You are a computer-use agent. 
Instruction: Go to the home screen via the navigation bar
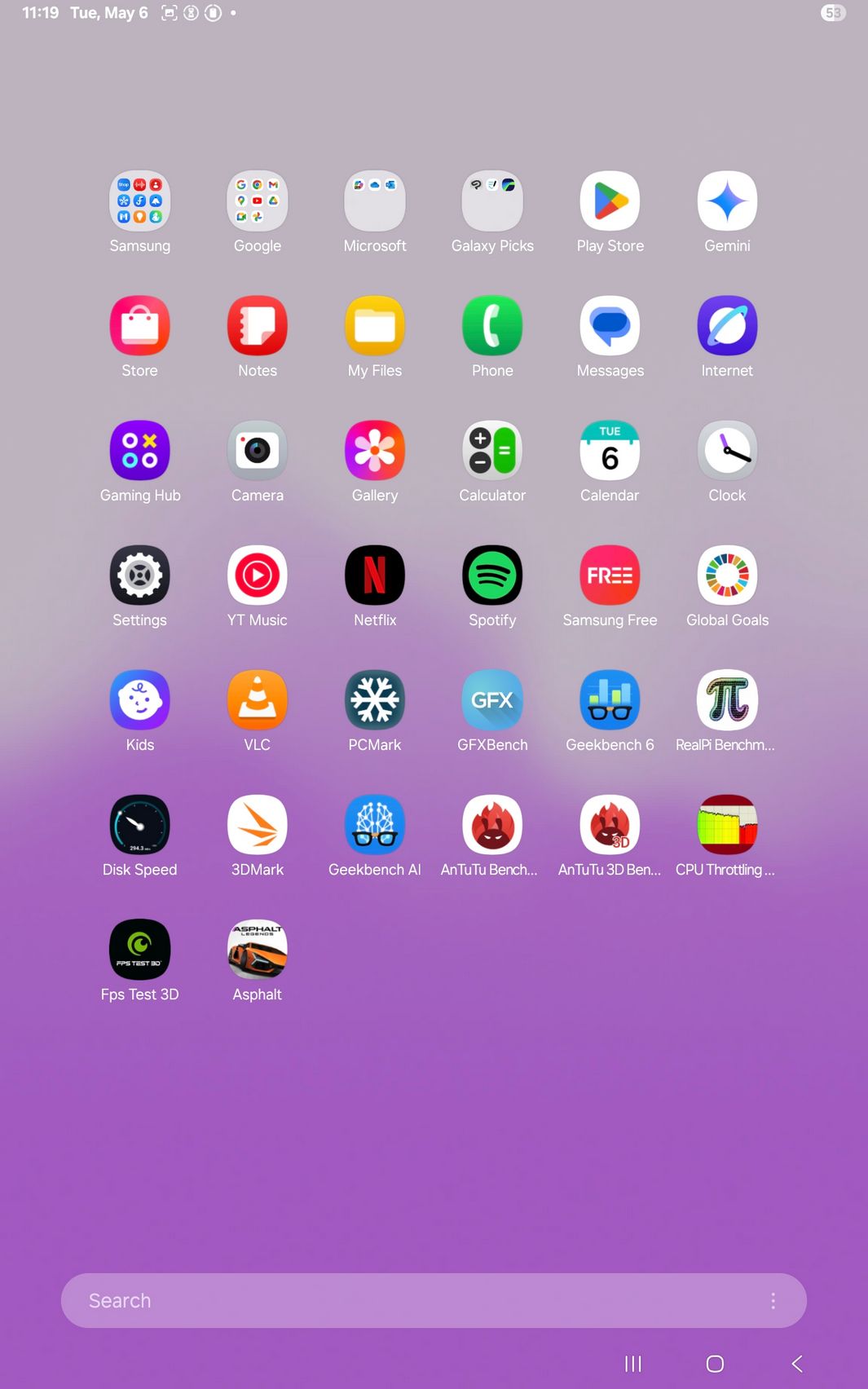(715, 1364)
